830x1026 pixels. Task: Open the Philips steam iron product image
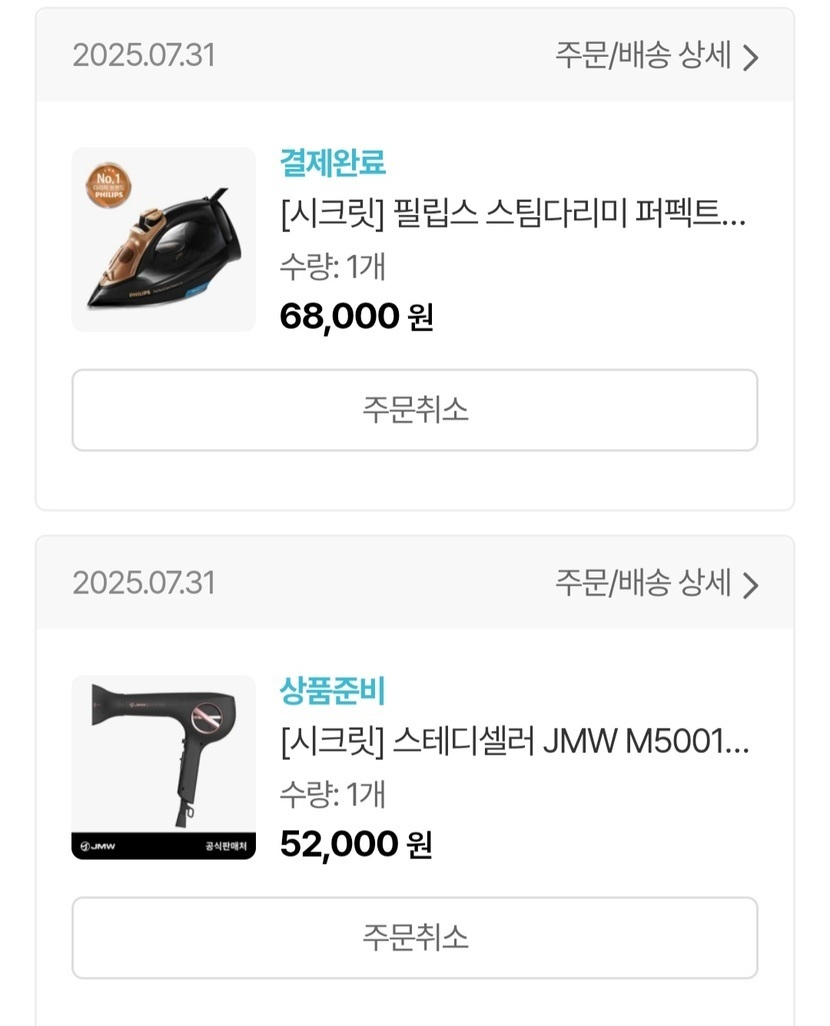pos(163,240)
